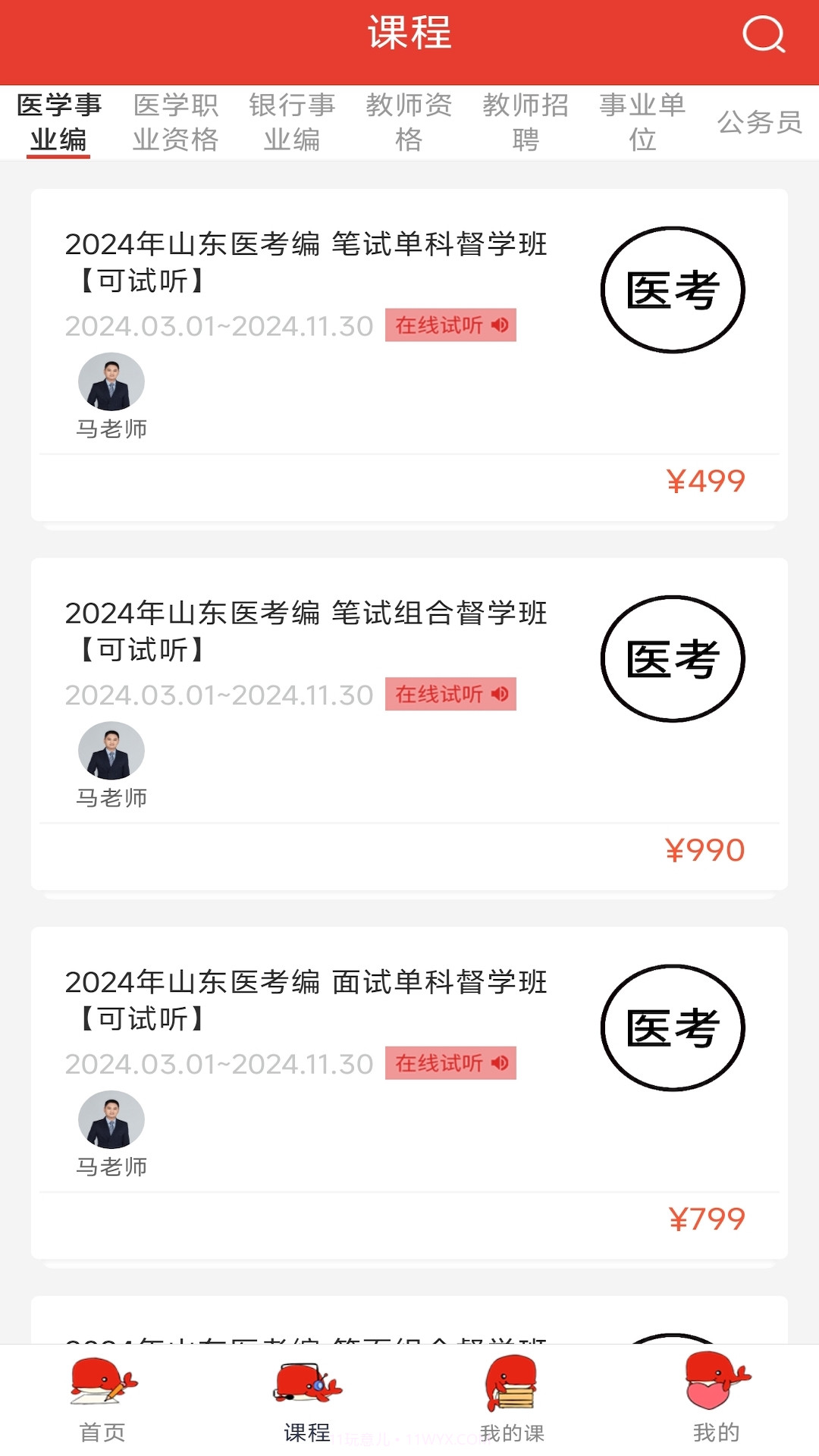Click the 医考 badge on the 面试单科督学班 course
819x1456 pixels.
click(x=673, y=1028)
